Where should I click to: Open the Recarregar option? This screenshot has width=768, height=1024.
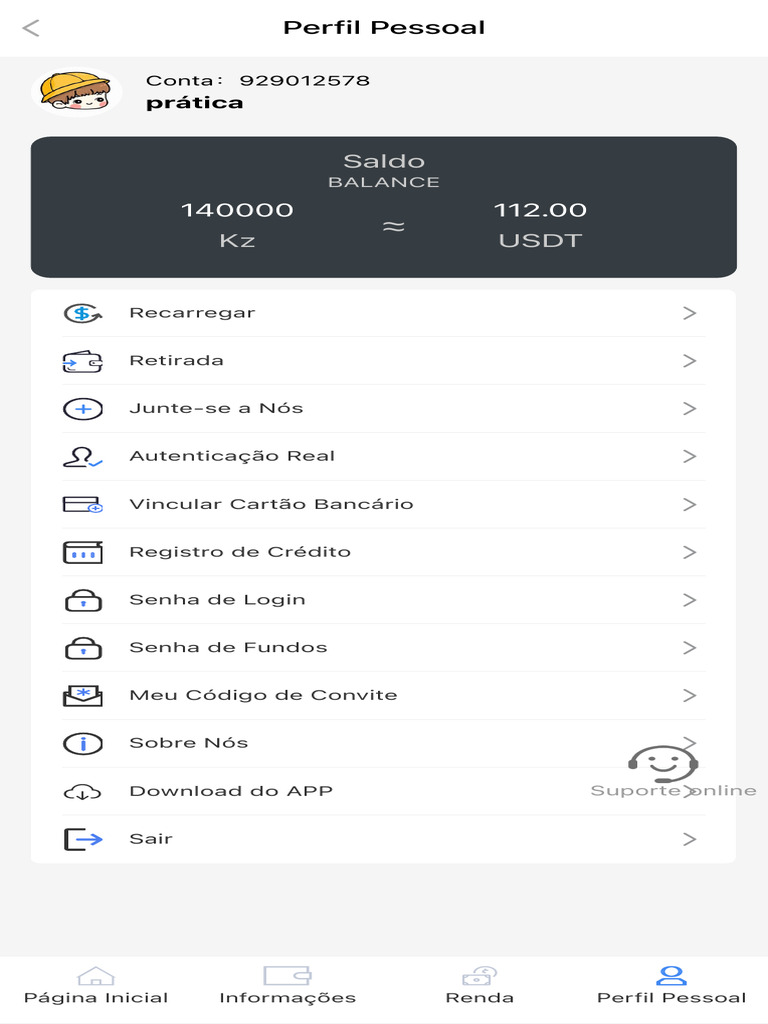[383, 313]
